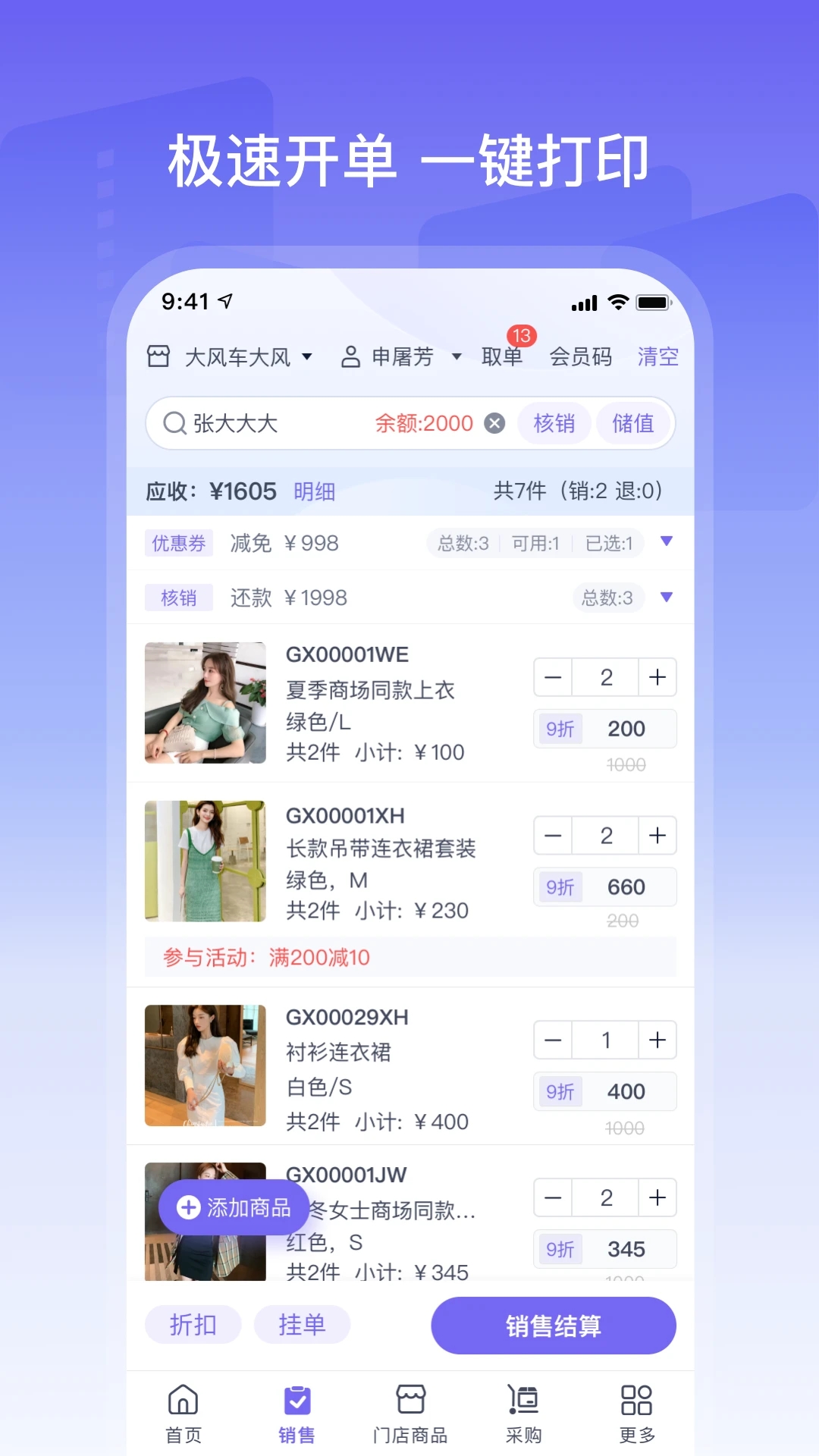Expand the 核销 还款 section arrow
819x1456 pixels.
[x=667, y=598]
